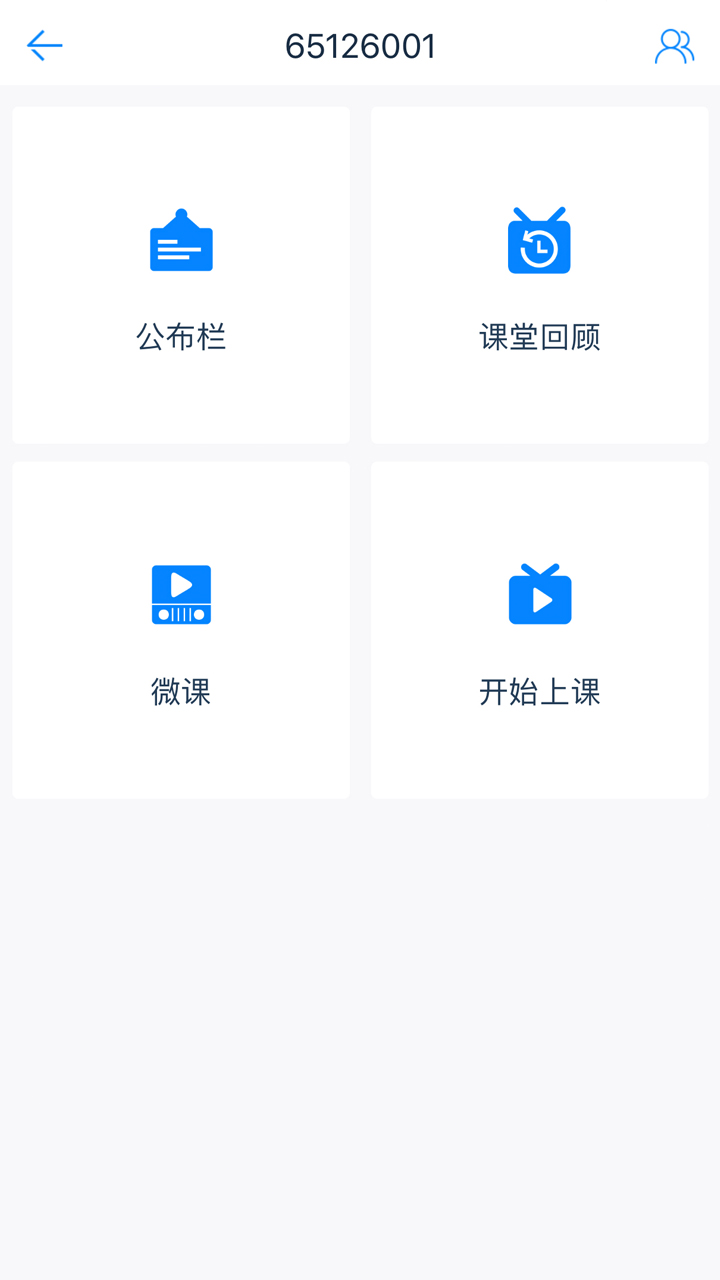Open the 课堂回顾 review card

click(540, 275)
